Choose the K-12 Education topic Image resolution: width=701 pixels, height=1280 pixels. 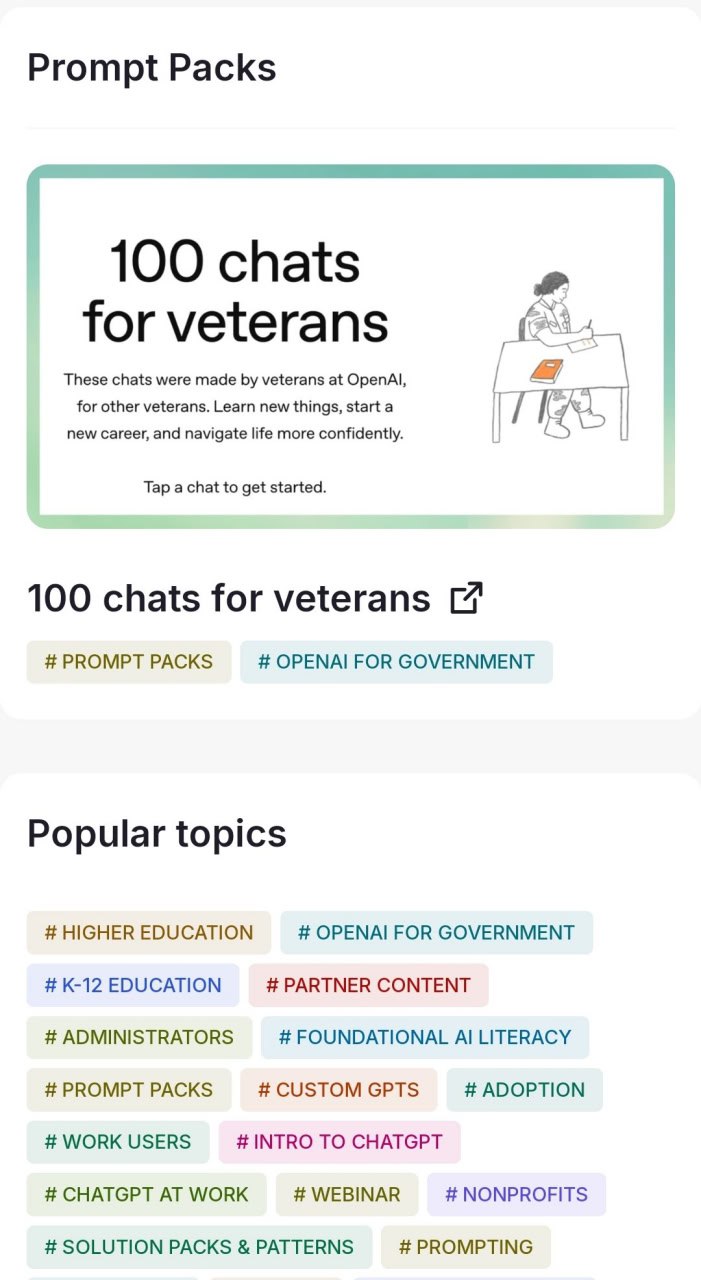coord(133,985)
